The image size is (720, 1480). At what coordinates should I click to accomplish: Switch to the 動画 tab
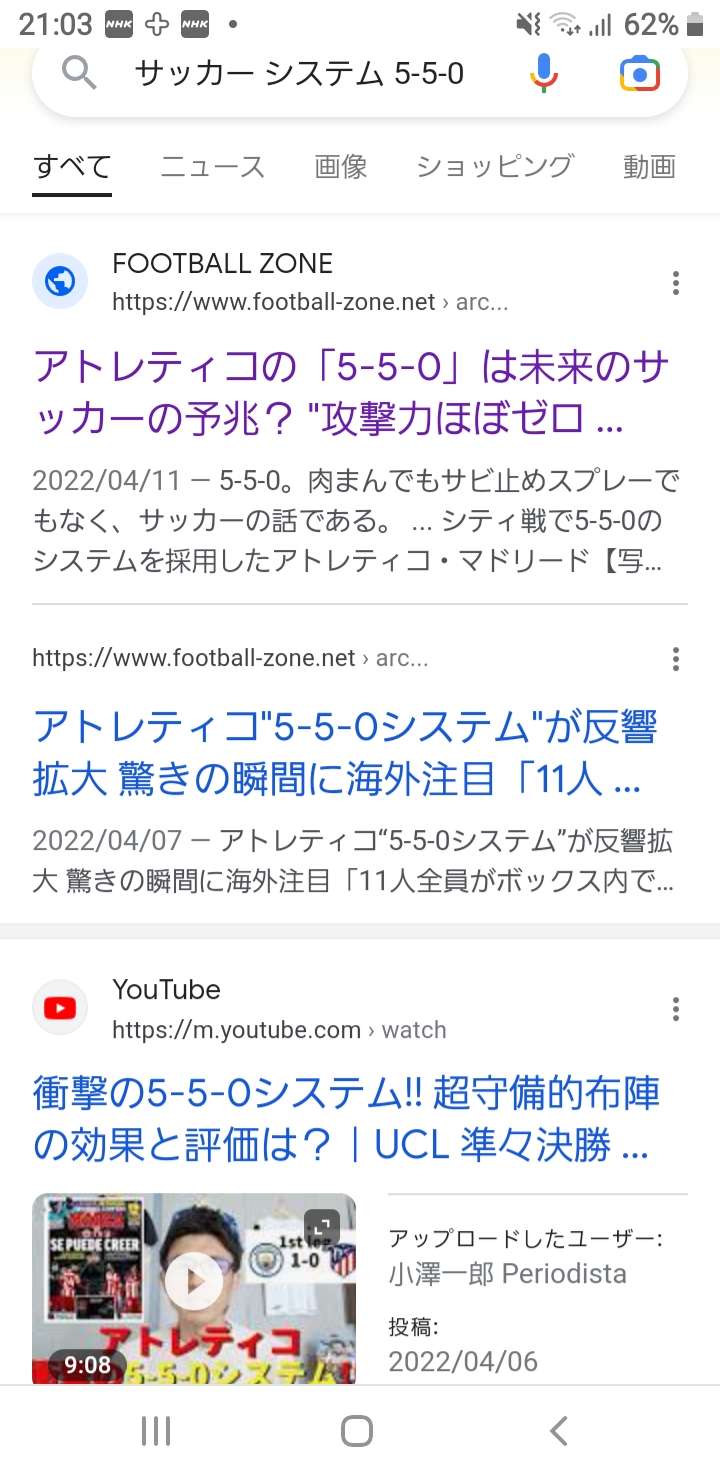tap(650, 166)
